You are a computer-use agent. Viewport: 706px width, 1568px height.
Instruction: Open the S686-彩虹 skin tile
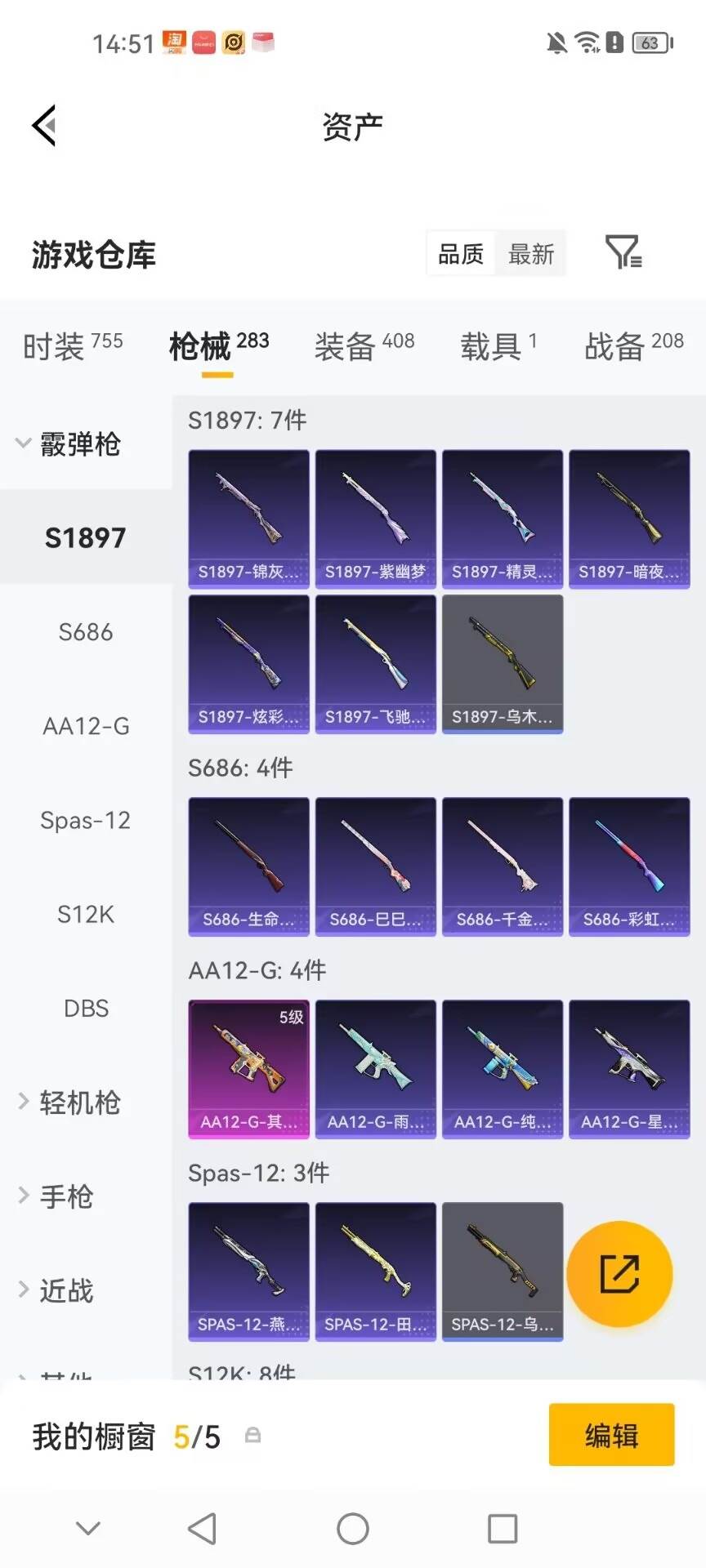tap(629, 866)
